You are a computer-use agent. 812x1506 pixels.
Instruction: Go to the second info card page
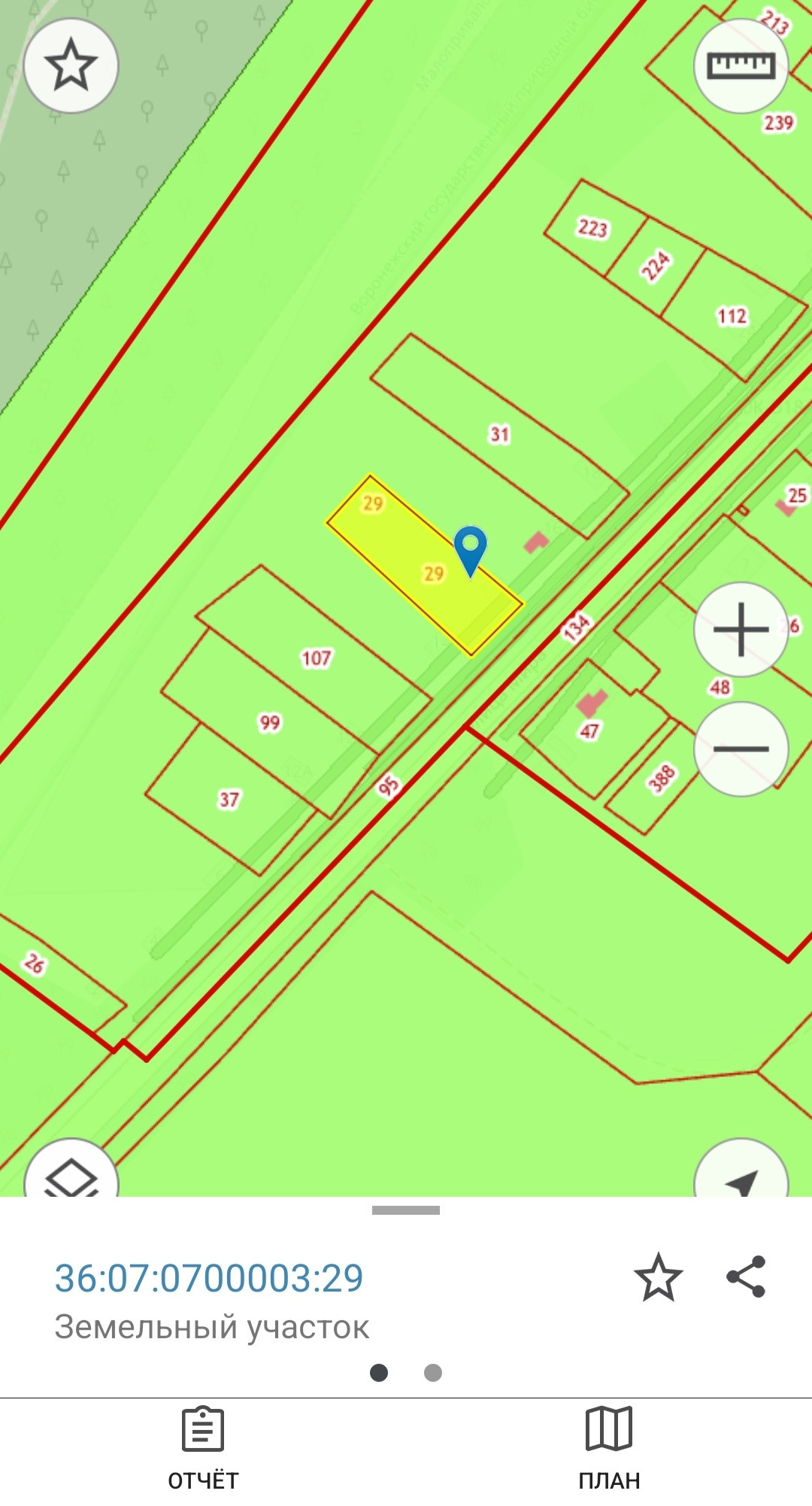[433, 1373]
